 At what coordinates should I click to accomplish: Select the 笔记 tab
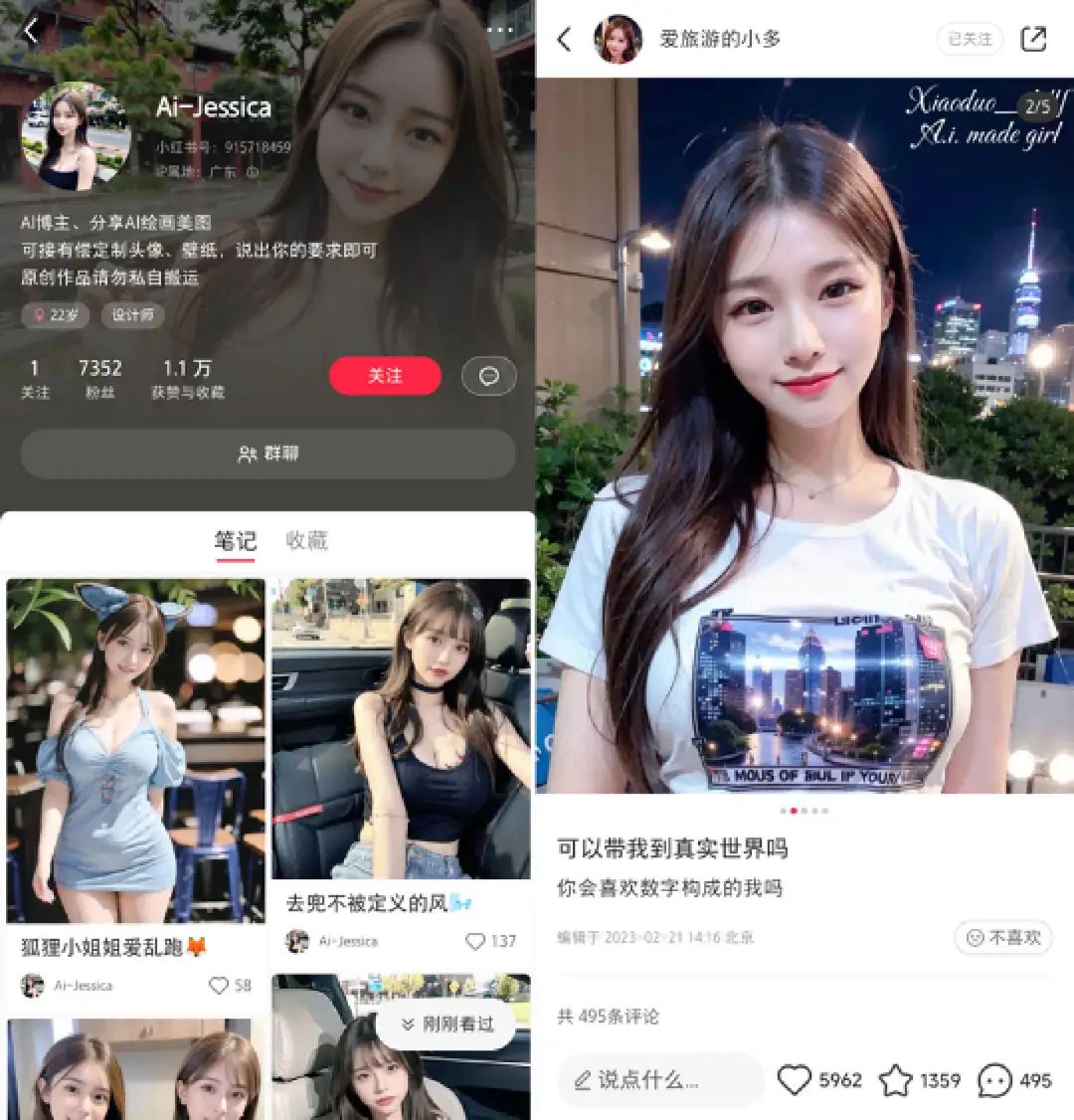click(x=236, y=540)
